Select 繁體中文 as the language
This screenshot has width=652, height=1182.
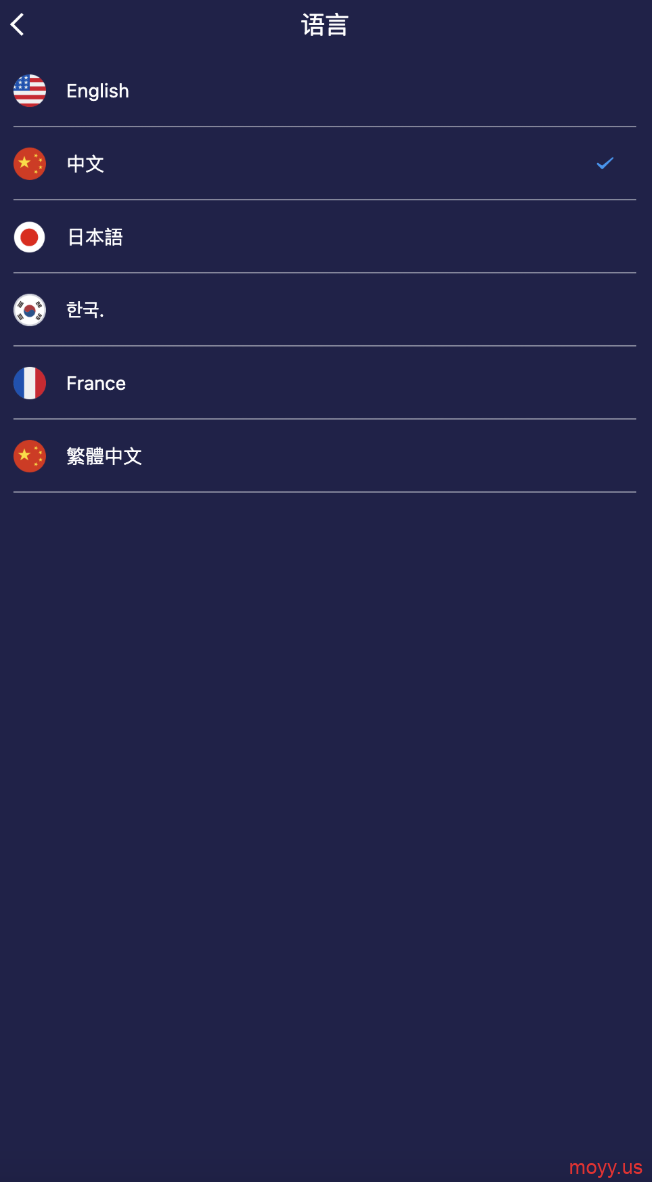coord(325,456)
